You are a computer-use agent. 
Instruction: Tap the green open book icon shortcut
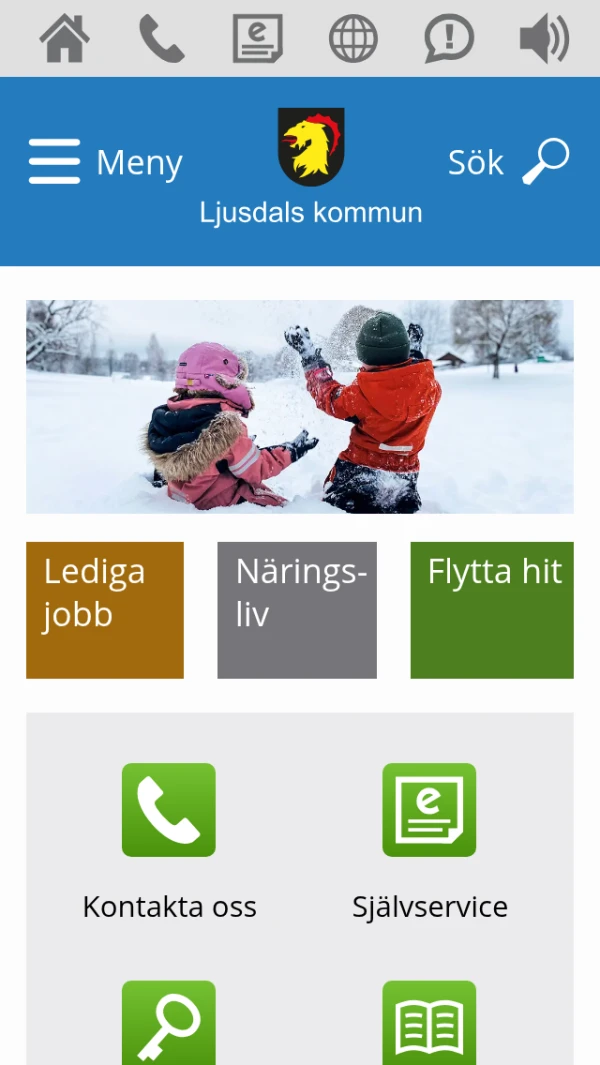pyautogui.click(x=429, y=1023)
